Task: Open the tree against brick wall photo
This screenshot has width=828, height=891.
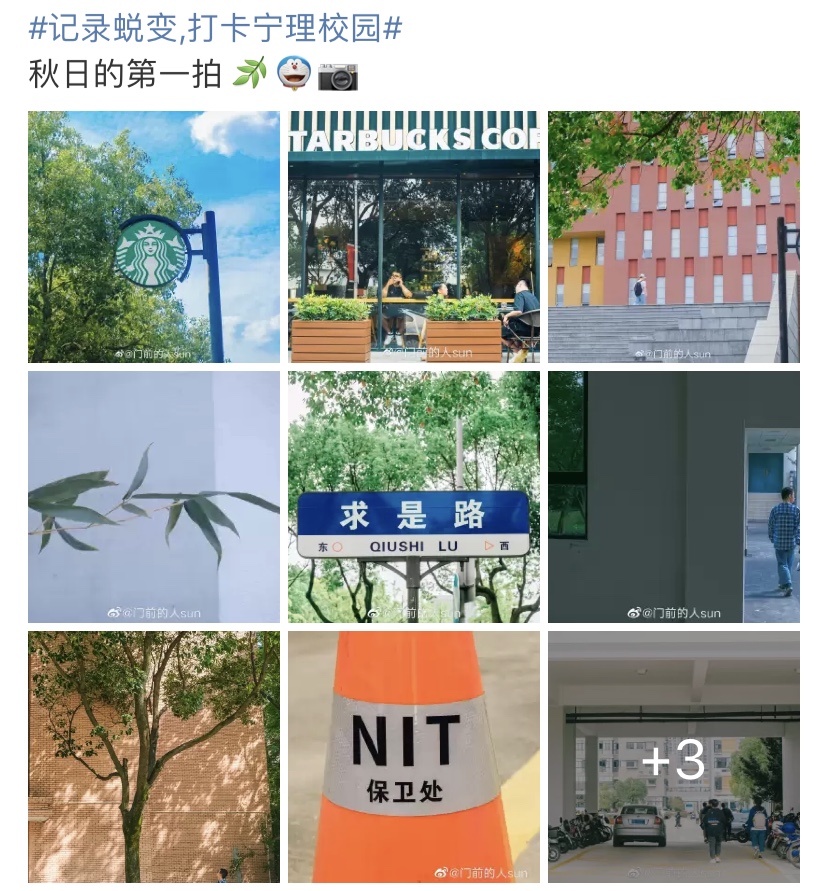Action: point(154,757)
